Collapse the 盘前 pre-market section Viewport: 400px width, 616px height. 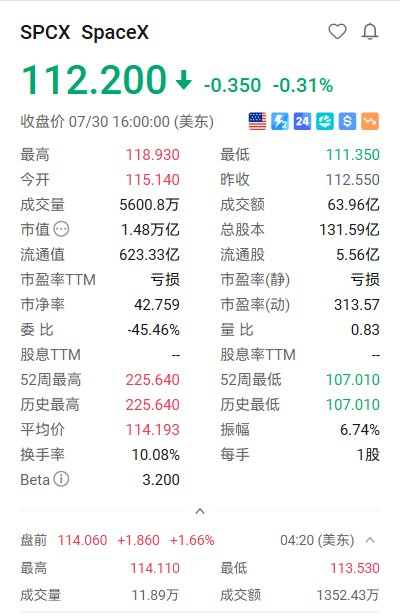370,540
